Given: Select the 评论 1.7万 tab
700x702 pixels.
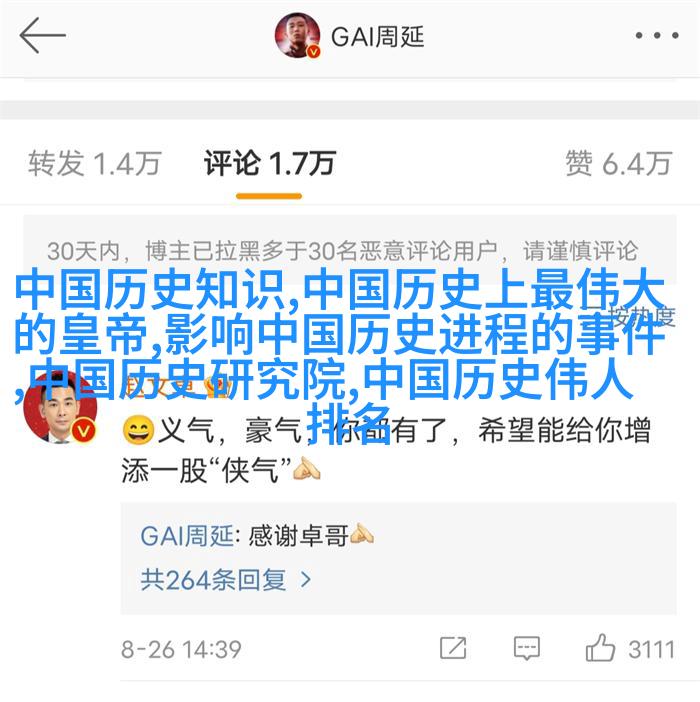Looking at the screenshot, I should coord(269,163).
